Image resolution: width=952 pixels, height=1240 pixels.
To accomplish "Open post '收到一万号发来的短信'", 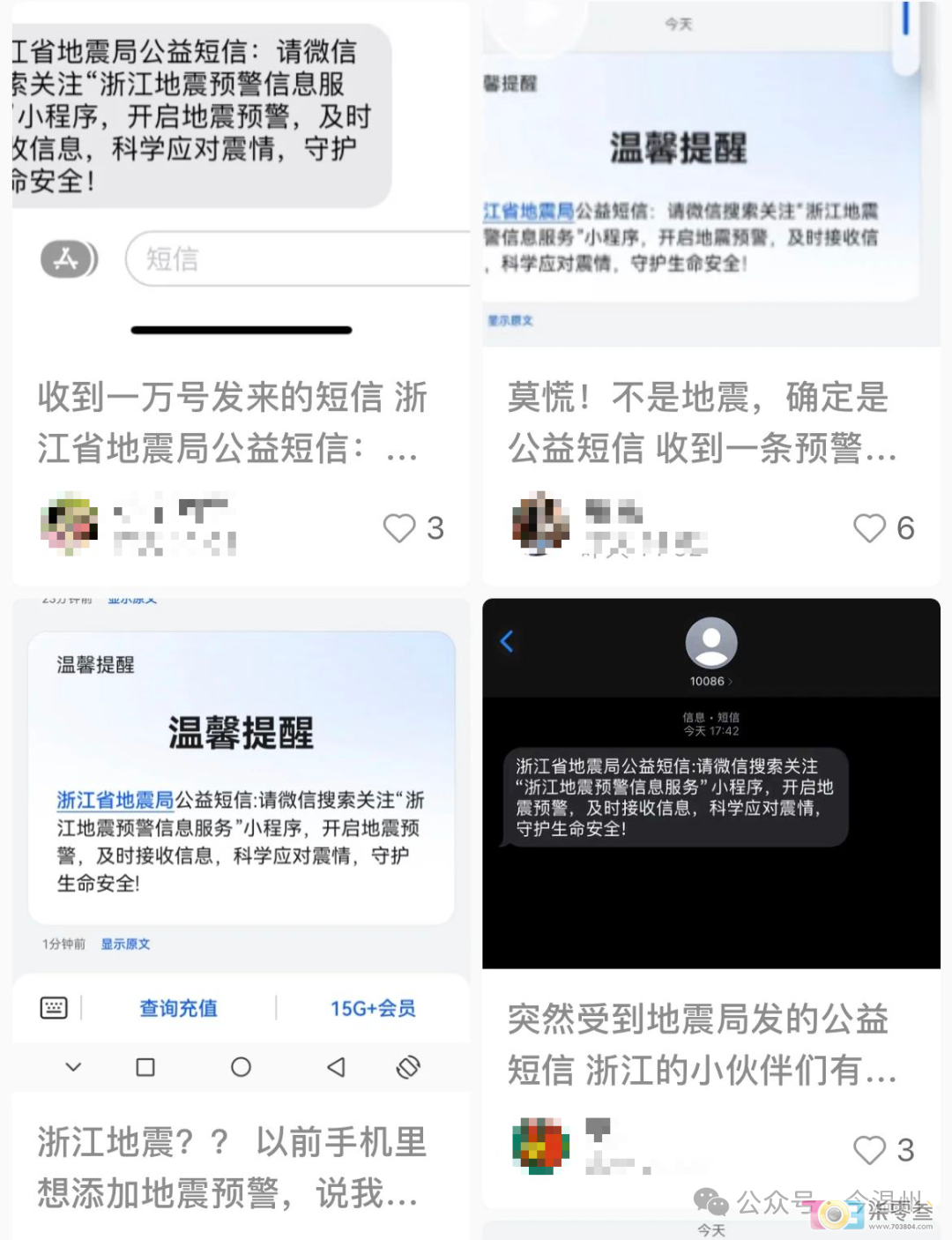I will click(x=232, y=422).
